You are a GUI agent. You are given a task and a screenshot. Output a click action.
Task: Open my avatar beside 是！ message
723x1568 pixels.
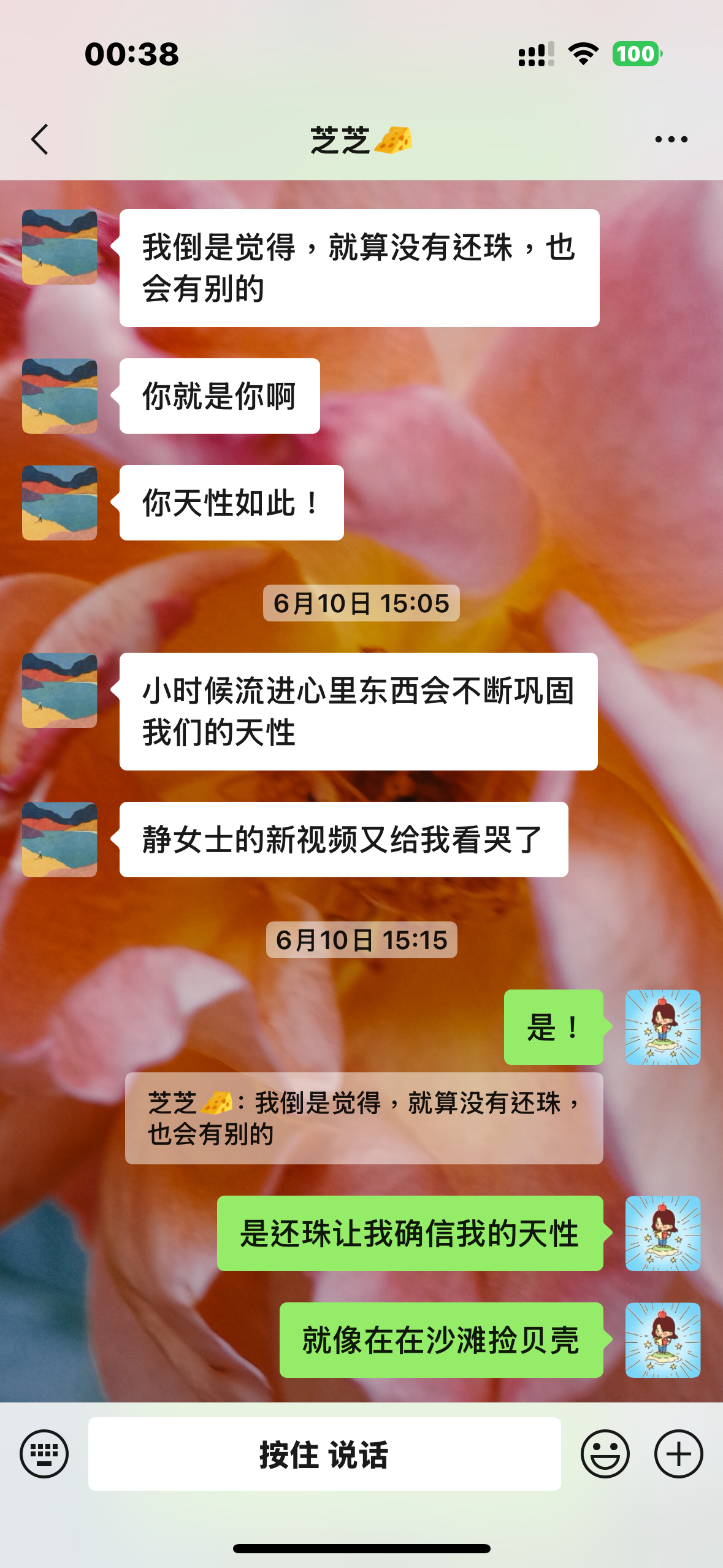(662, 1027)
